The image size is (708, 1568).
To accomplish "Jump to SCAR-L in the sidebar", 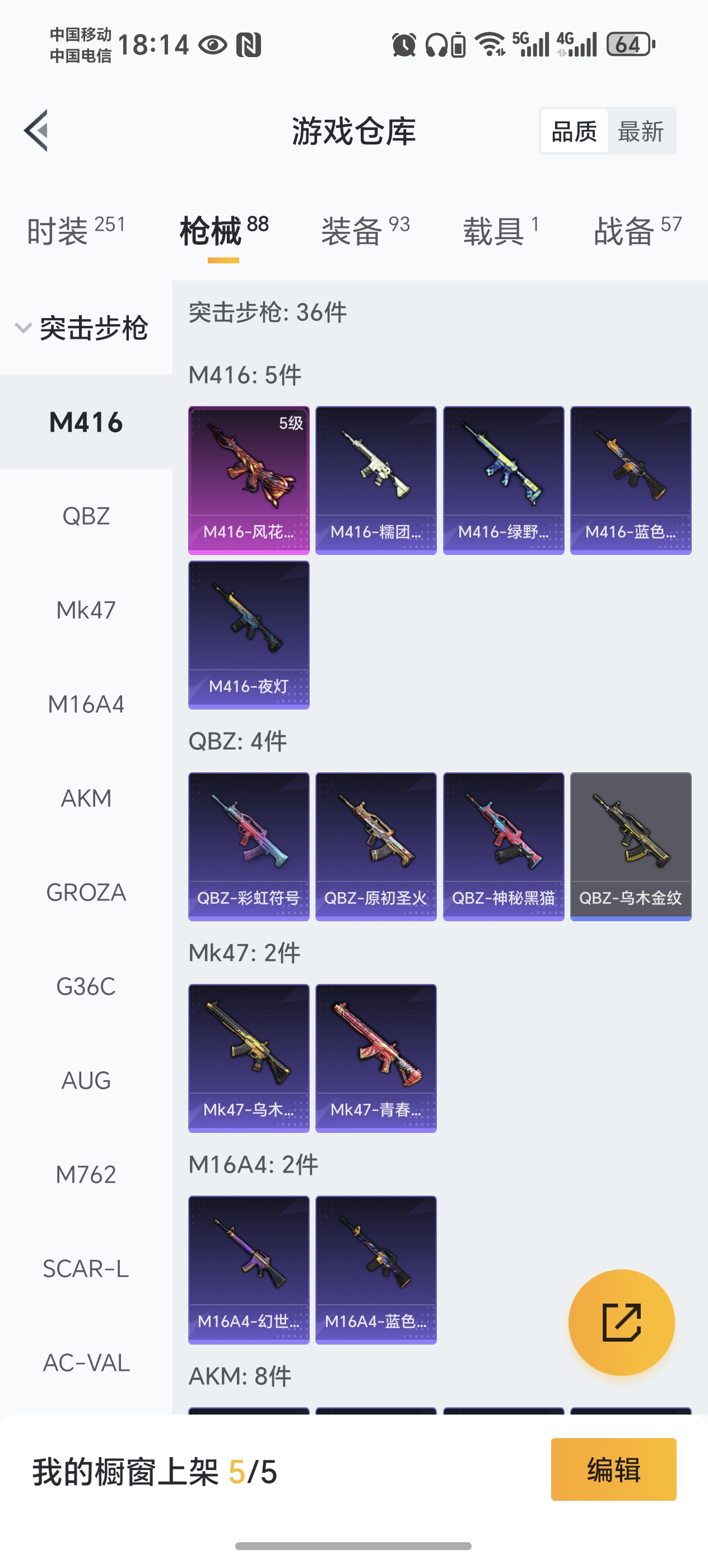I will click(x=86, y=1268).
